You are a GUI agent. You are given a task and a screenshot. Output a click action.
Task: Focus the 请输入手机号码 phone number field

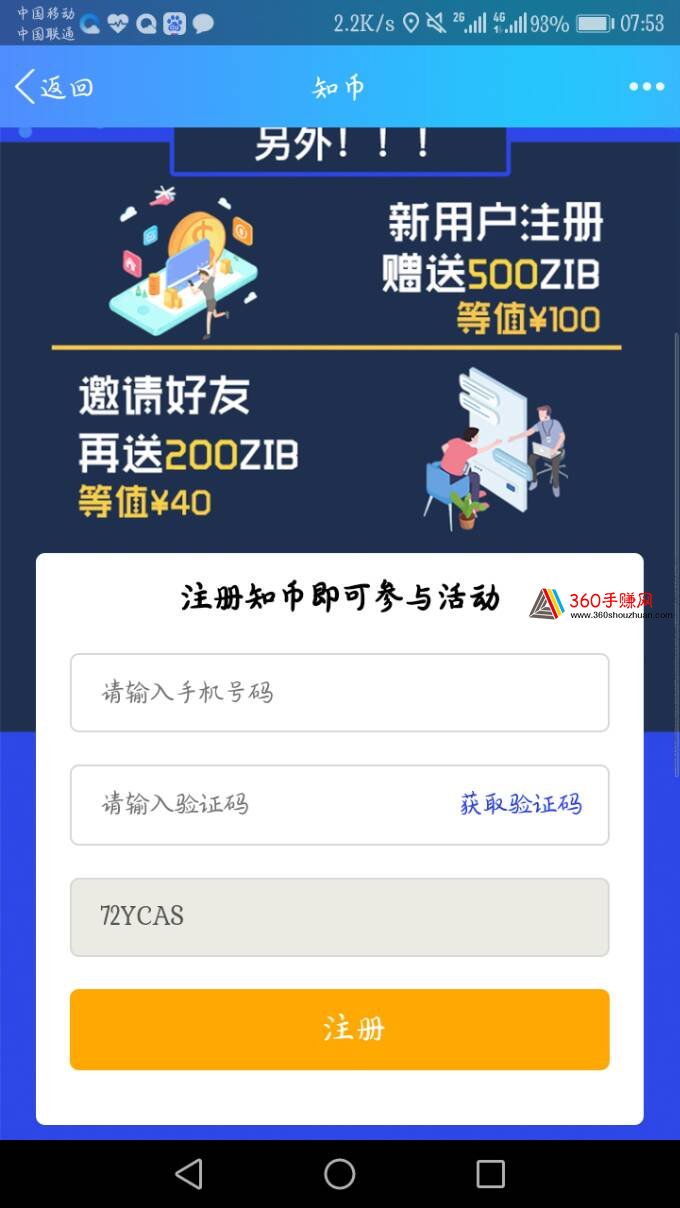click(x=339, y=692)
